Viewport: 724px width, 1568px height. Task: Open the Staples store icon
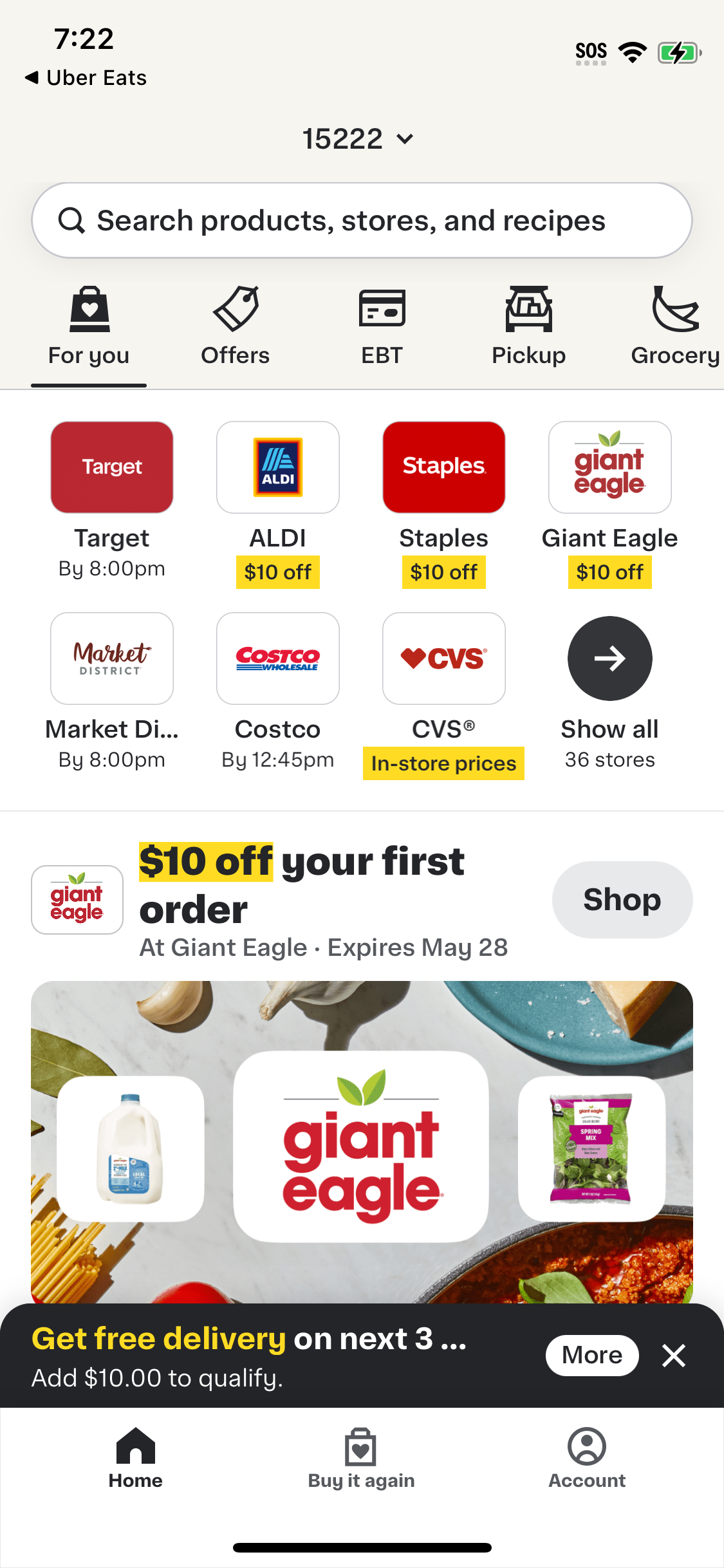click(443, 467)
